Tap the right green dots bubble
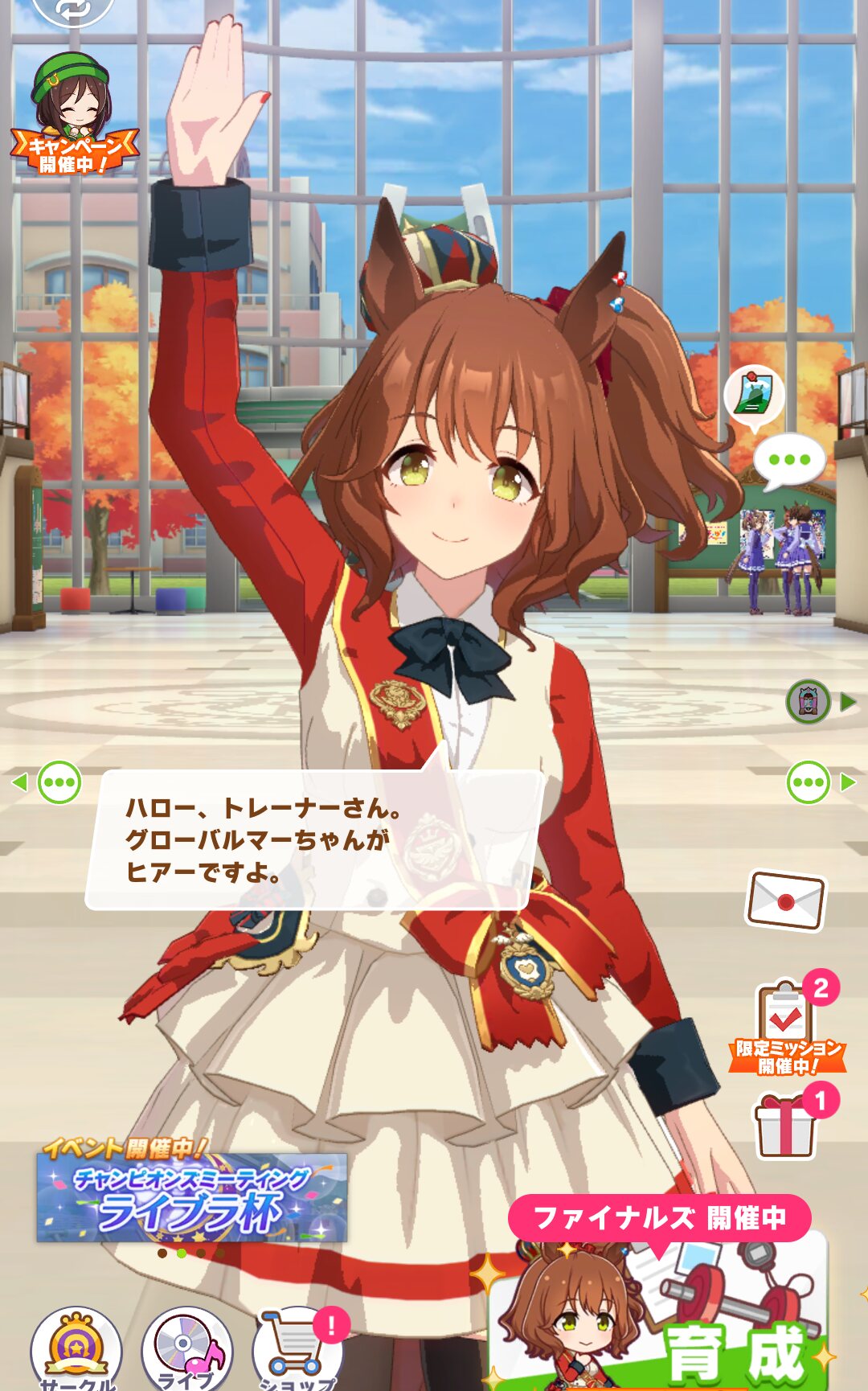Viewport: 868px width, 1391px height. coord(808,782)
